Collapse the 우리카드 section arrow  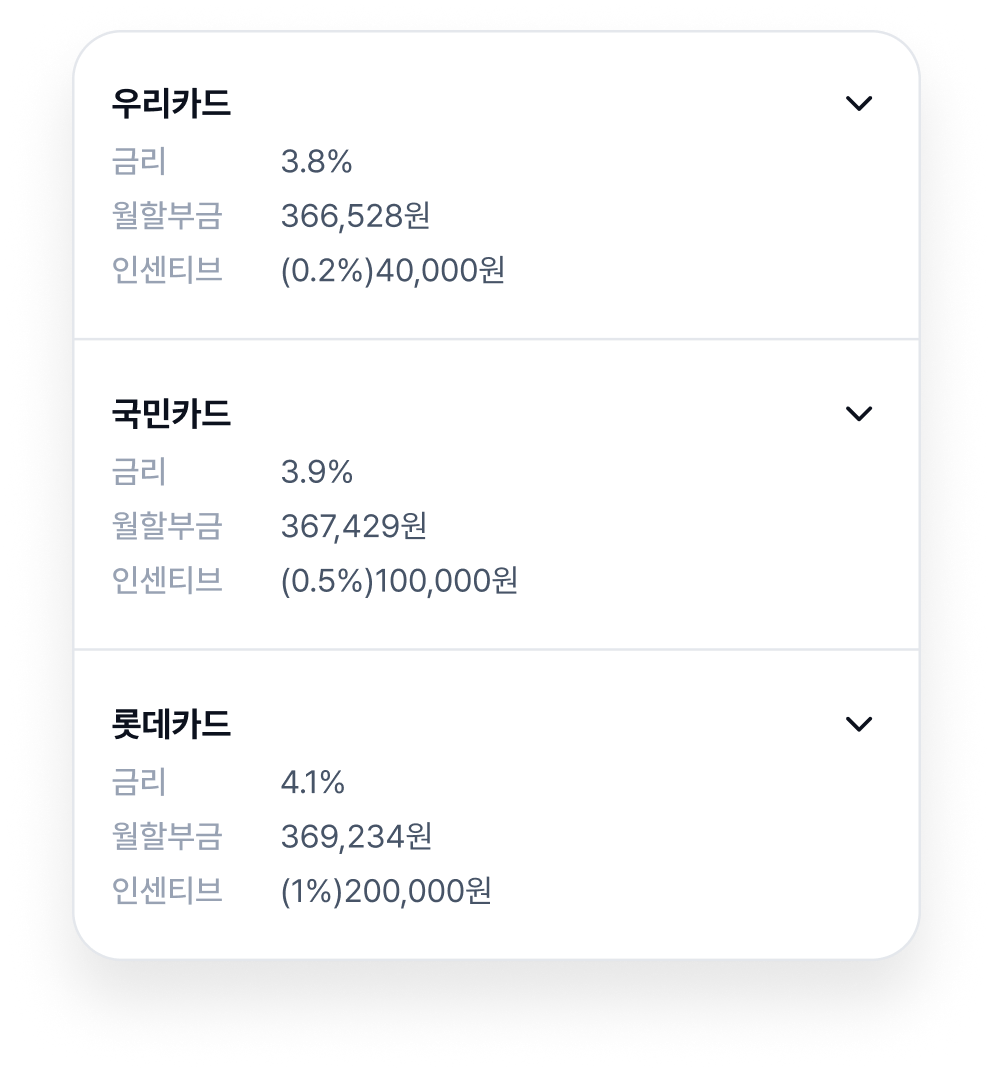[x=860, y=102]
